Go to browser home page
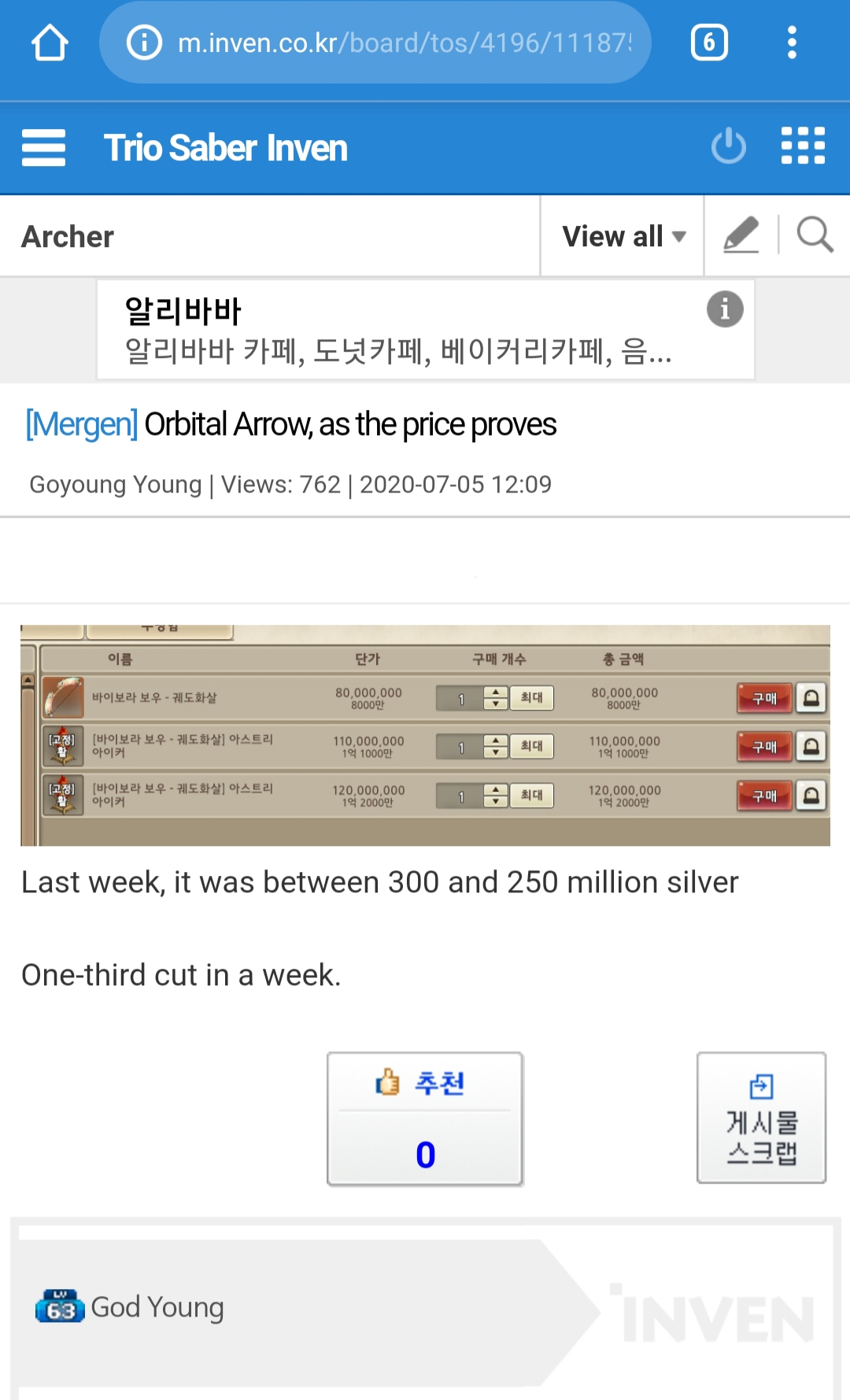This screenshot has height=1400, width=850. (x=50, y=42)
